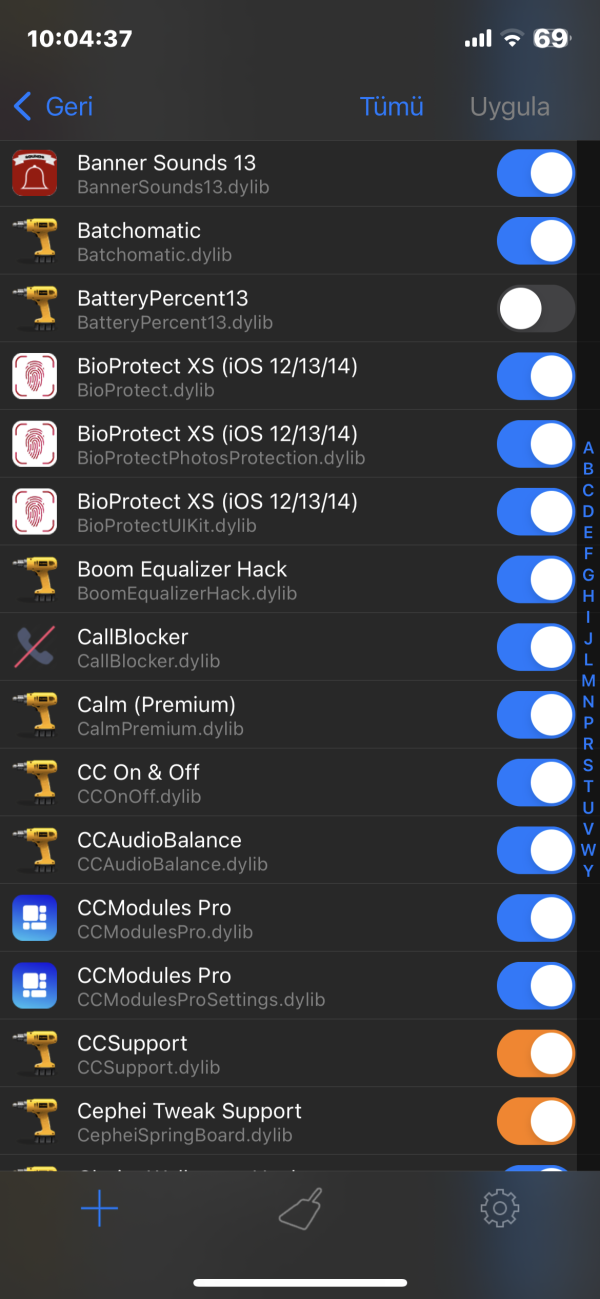Toggle CC On & Off switch

[x=535, y=783]
